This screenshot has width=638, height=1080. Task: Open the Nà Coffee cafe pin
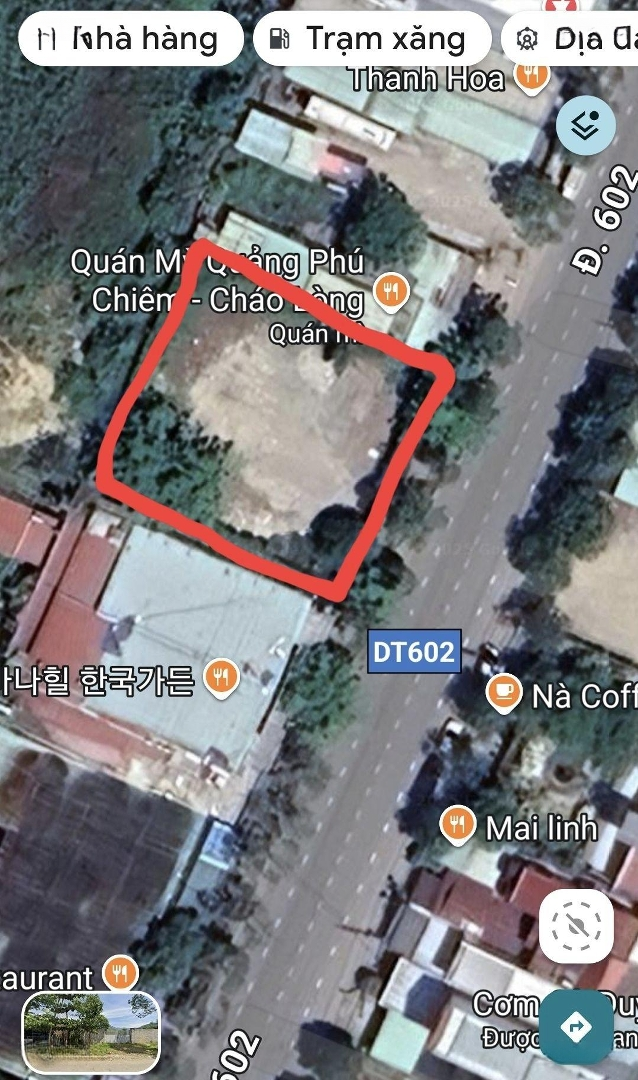click(503, 692)
